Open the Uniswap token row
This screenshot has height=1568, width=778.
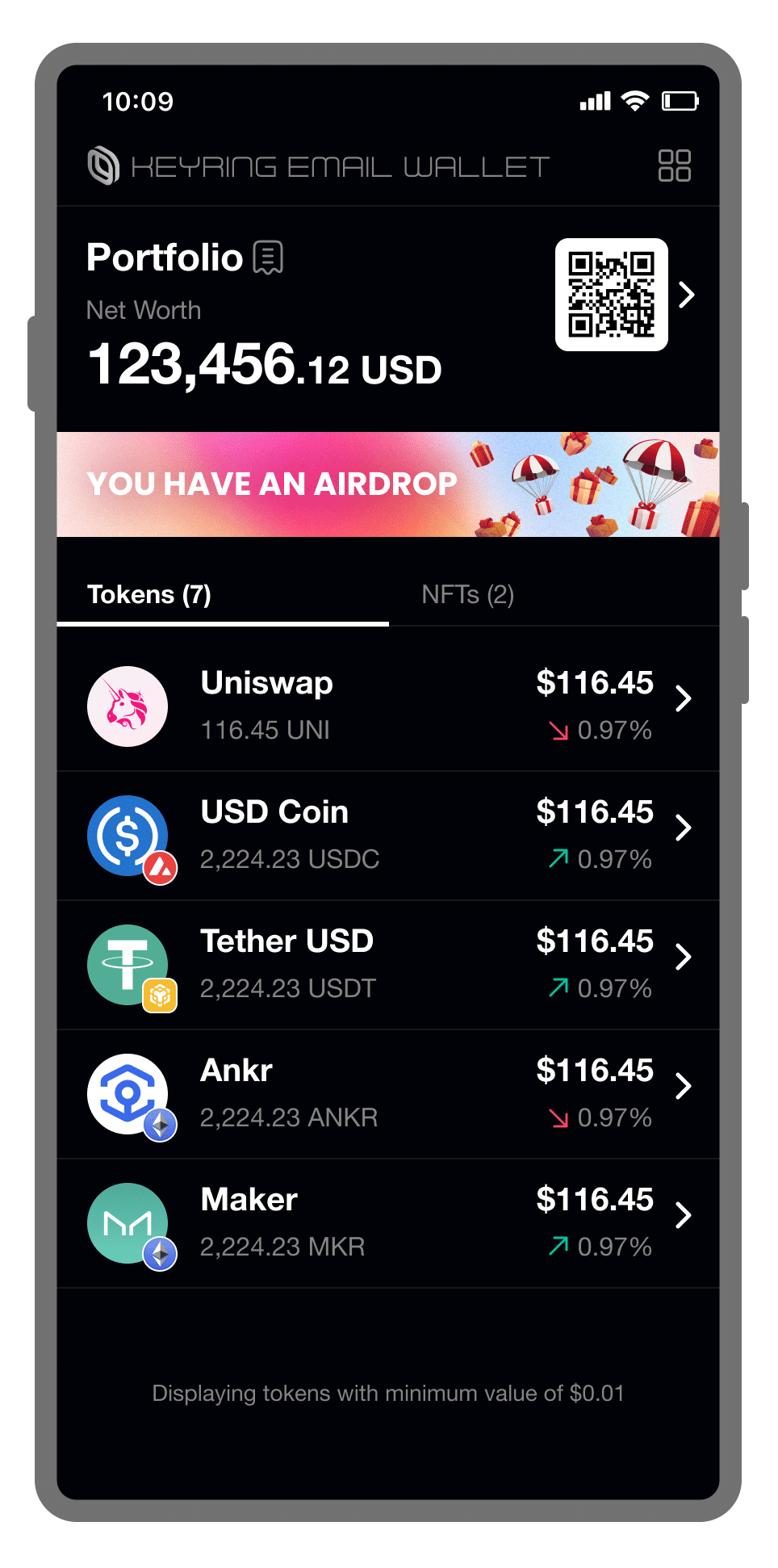tap(387, 705)
